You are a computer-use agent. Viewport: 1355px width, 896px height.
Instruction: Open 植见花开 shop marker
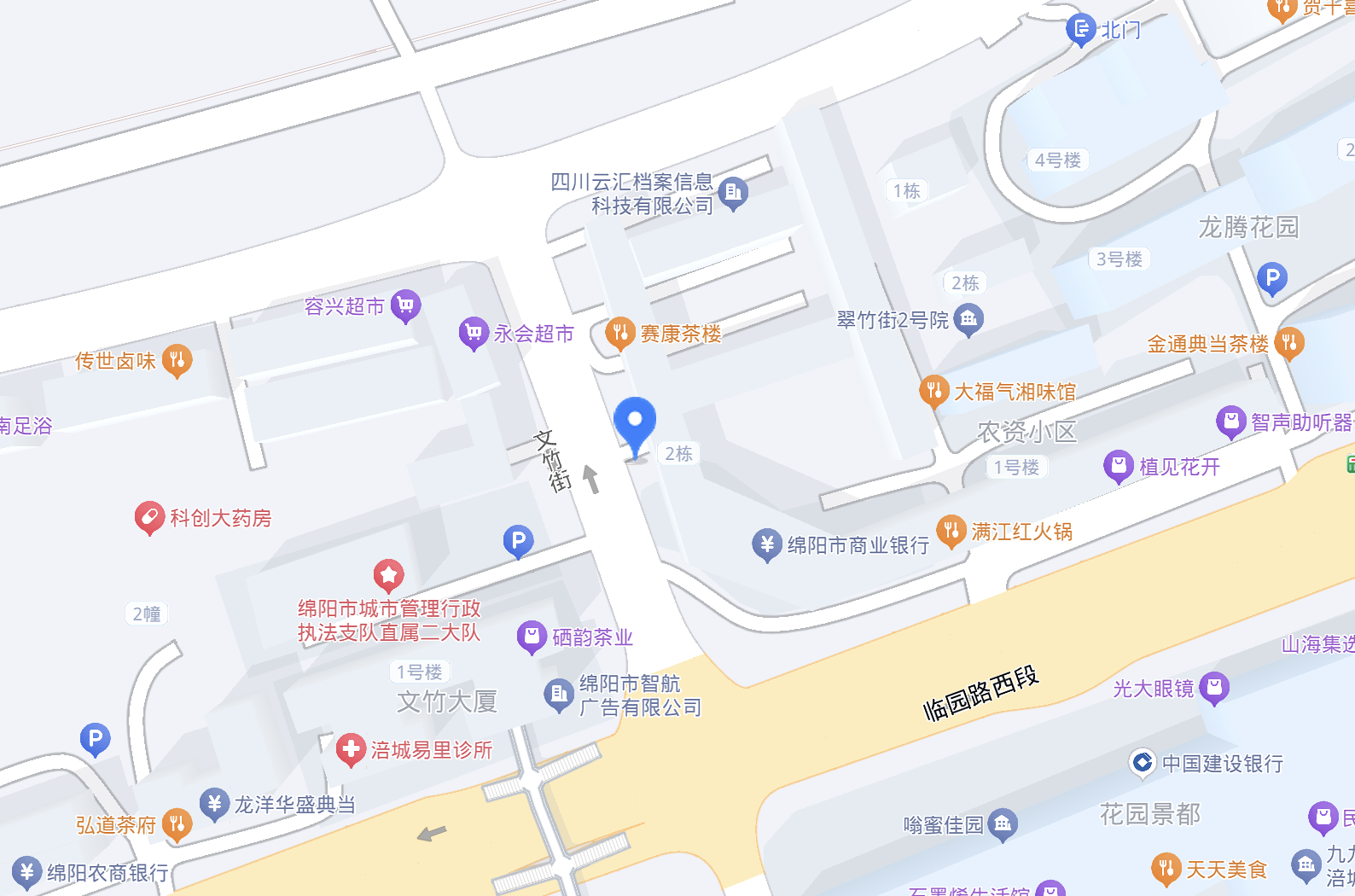(x=1119, y=465)
